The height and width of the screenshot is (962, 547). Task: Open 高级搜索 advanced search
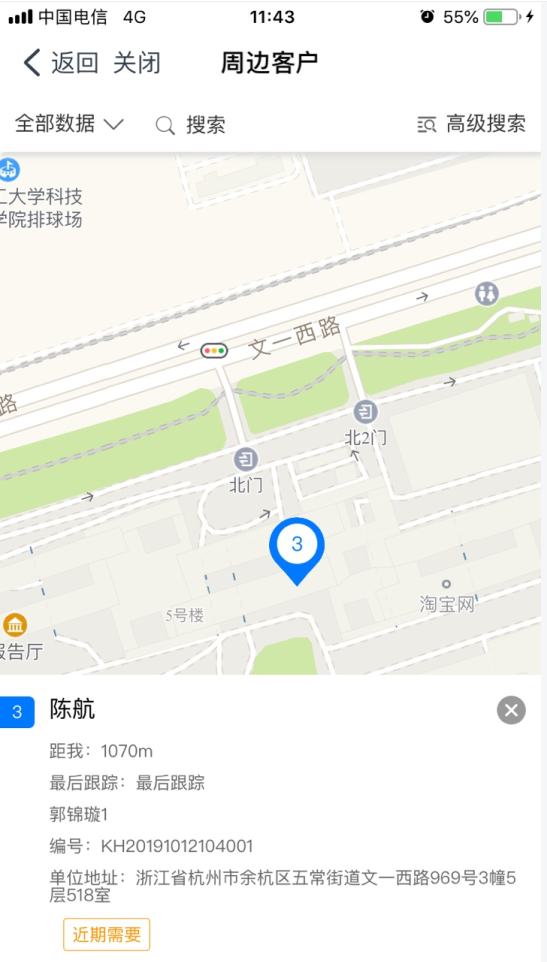(x=471, y=124)
